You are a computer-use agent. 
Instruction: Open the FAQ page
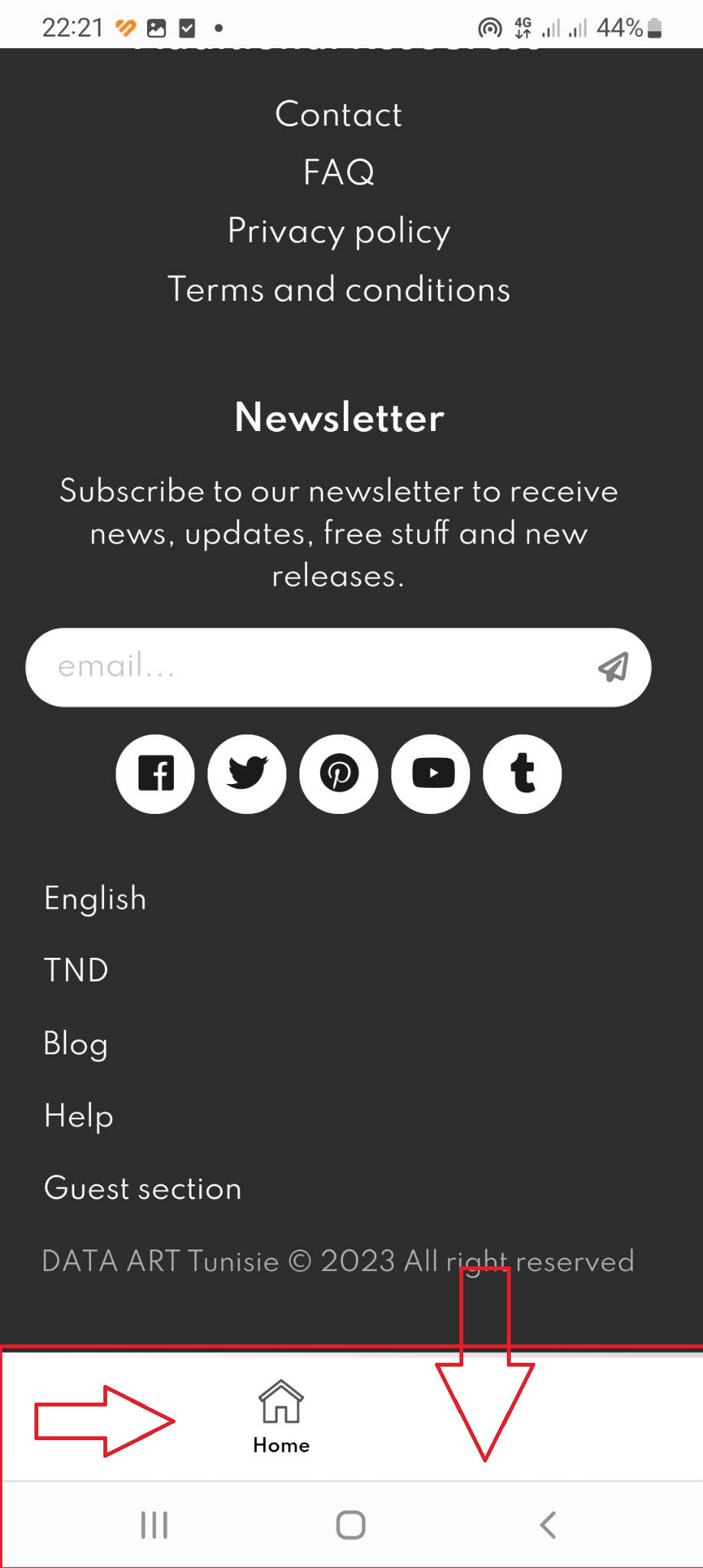[338, 172]
